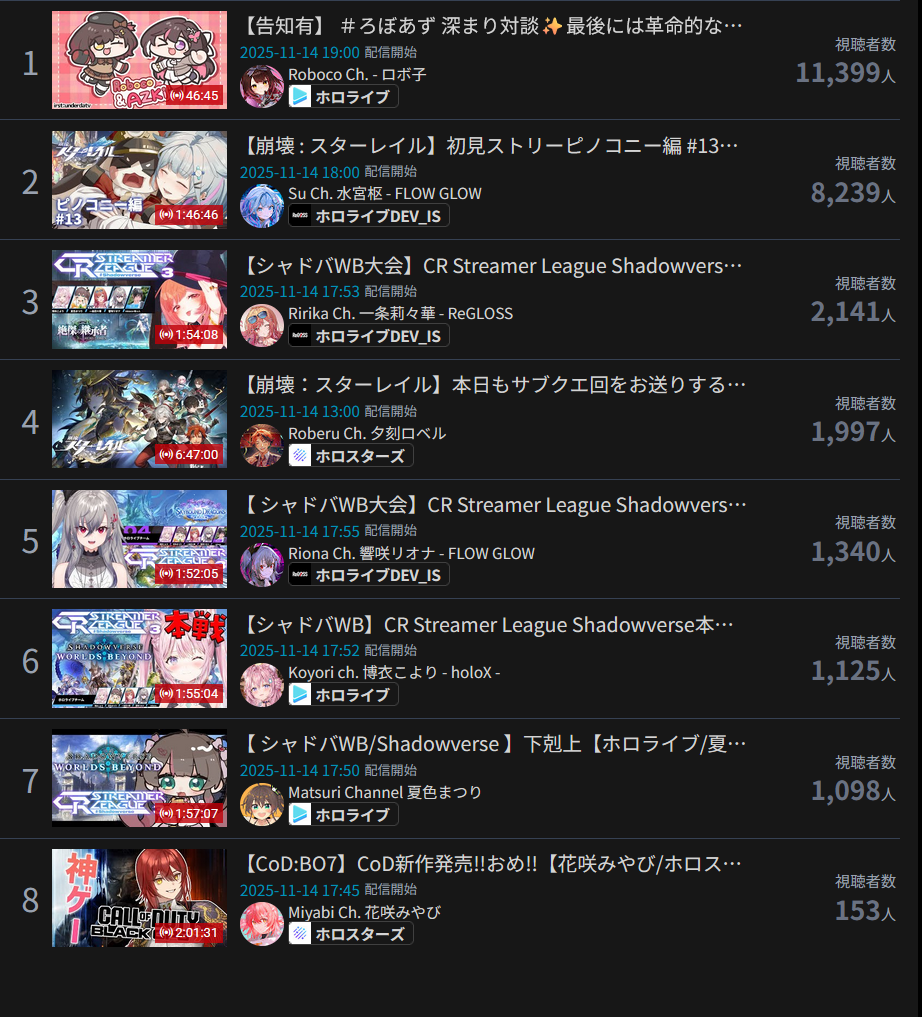The height and width of the screenshot is (1017, 922).
Task: Open the Roboco & AZKi stream thumbnail
Action: tap(139, 60)
